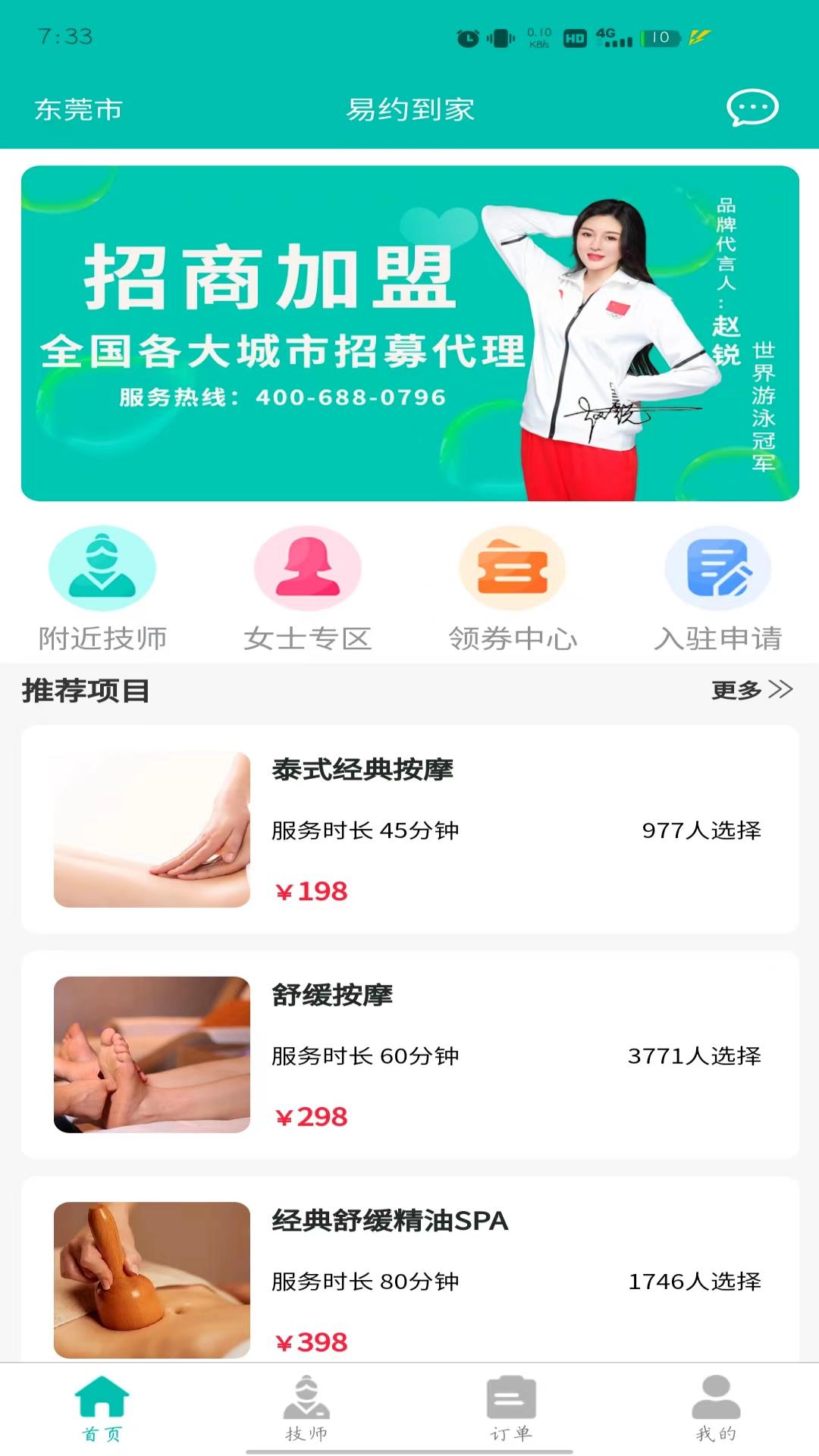Switch to the 技师 tab

point(306,1409)
